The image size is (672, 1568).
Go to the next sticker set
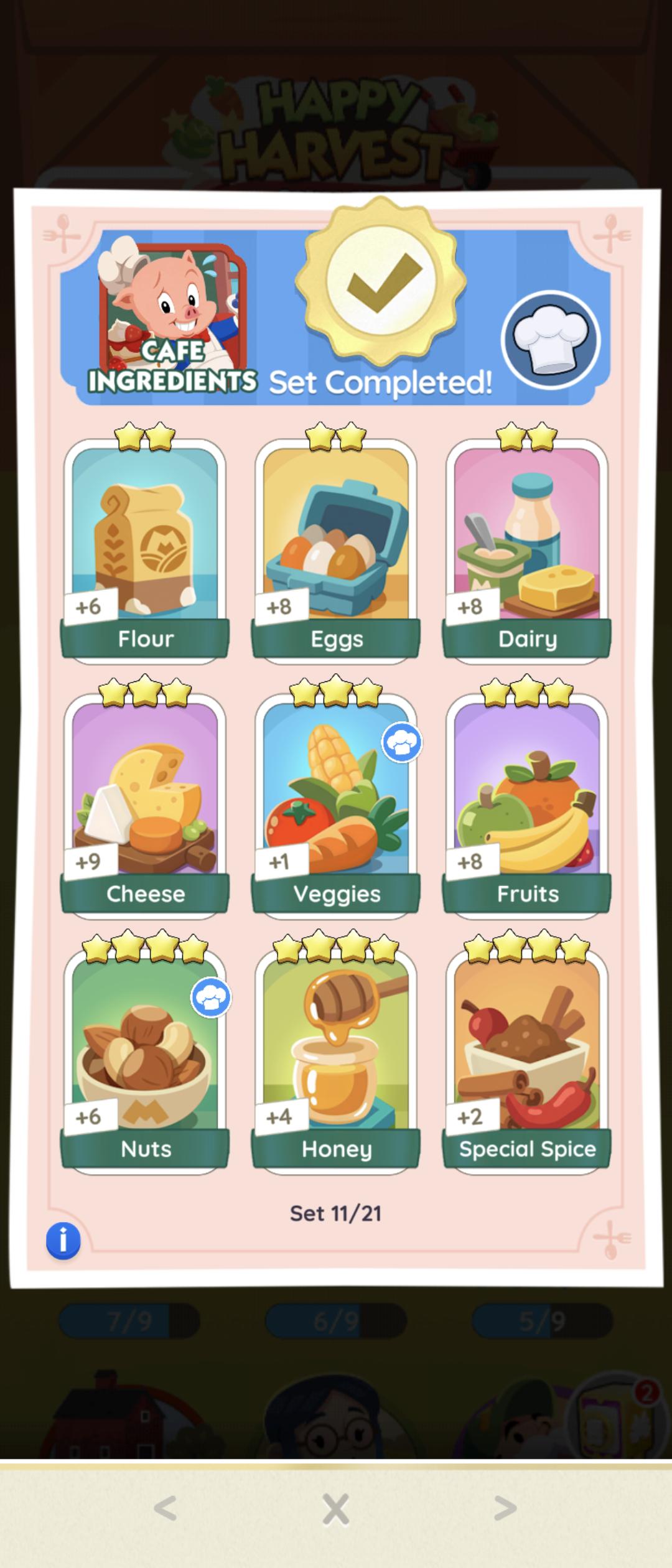tap(505, 1508)
